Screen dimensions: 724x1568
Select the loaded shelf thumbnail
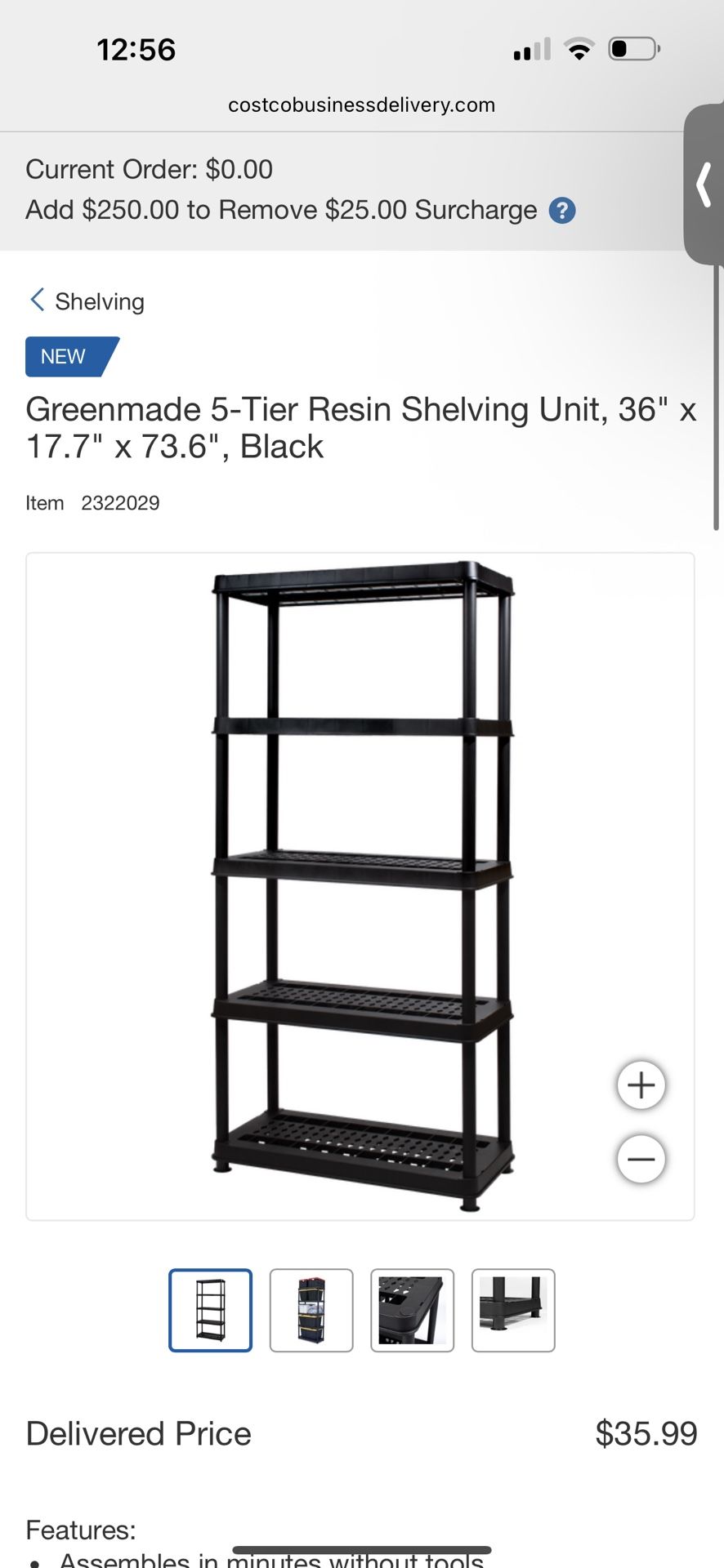tap(311, 1311)
